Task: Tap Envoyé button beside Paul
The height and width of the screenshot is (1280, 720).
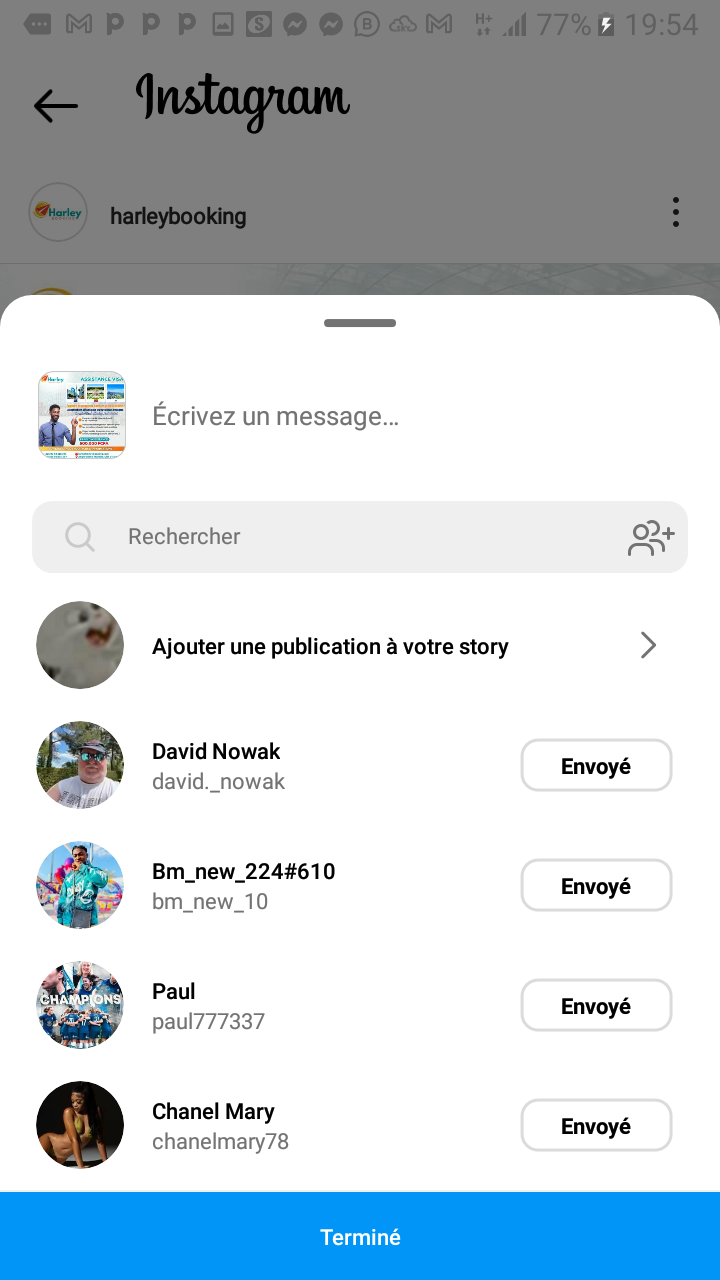Action: (x=596, y=1006)
